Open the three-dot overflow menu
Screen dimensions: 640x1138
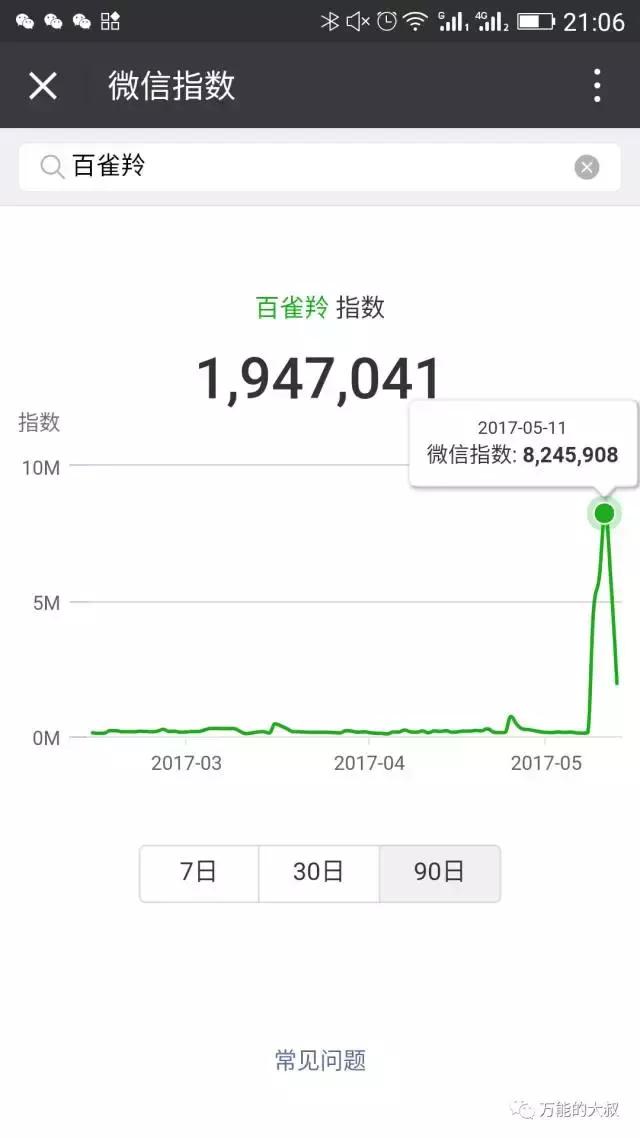tap(597, 86)
